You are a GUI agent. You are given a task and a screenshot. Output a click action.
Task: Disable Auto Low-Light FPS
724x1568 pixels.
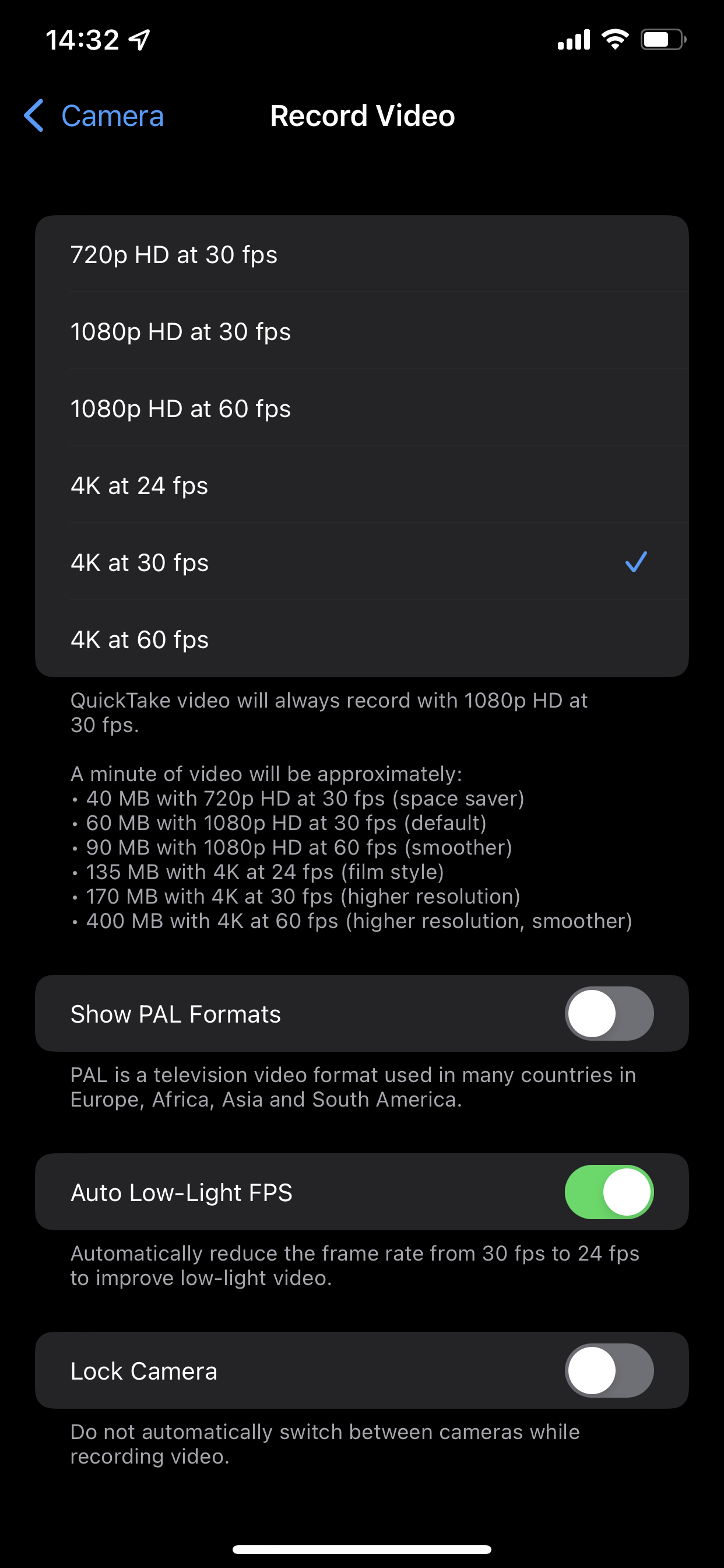[x=609, y=1192]
